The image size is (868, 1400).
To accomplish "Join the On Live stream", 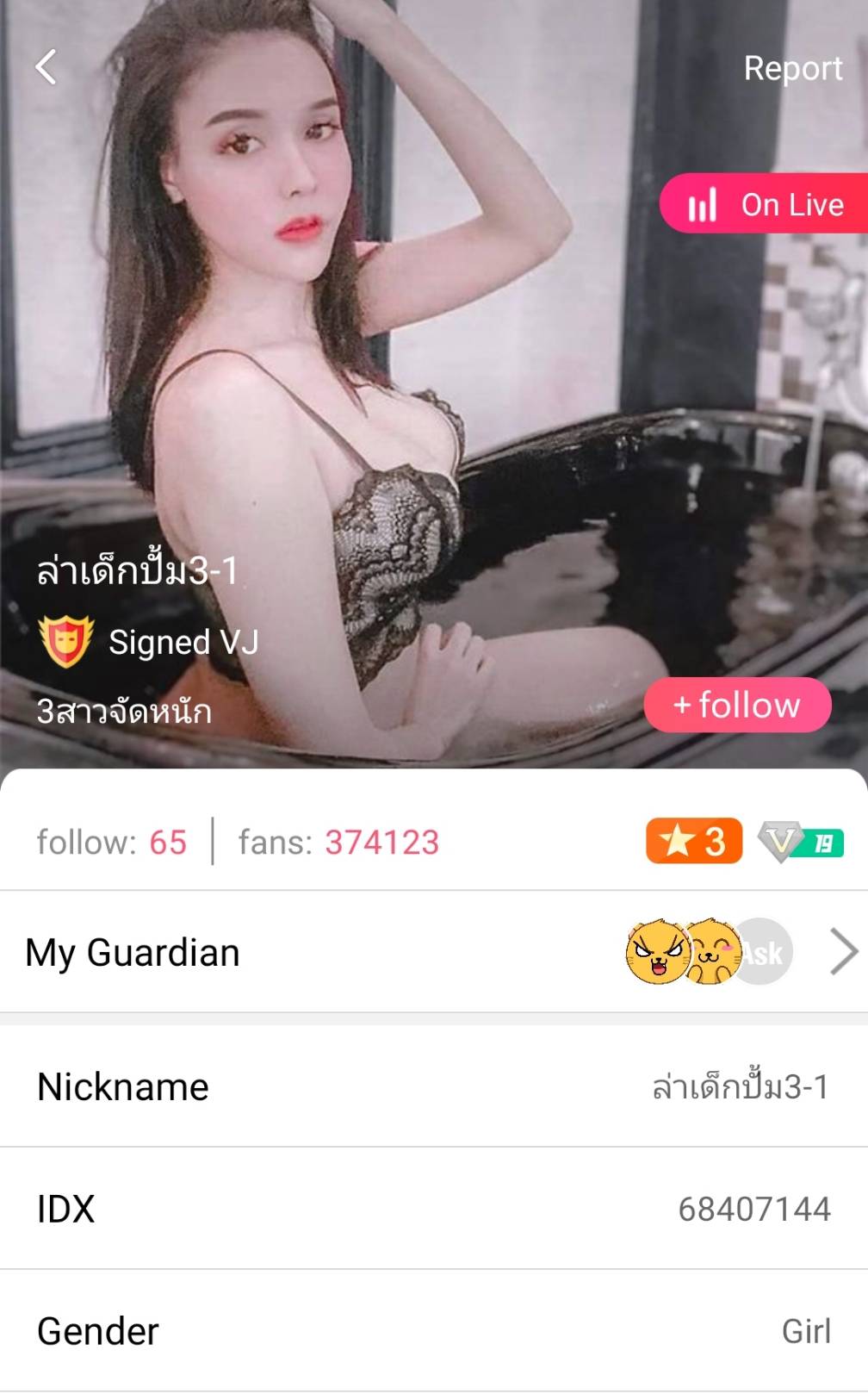I will pos(765,204).
